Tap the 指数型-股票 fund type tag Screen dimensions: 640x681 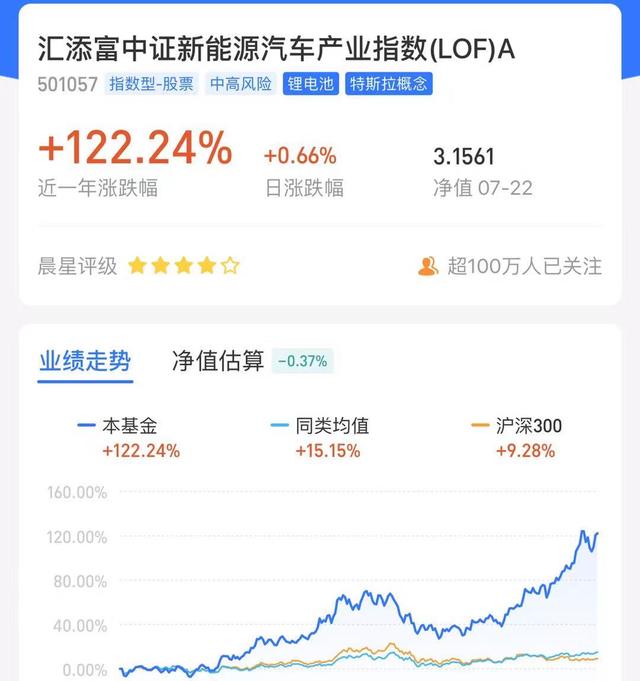pyautogui.click(x=153, y=84)
